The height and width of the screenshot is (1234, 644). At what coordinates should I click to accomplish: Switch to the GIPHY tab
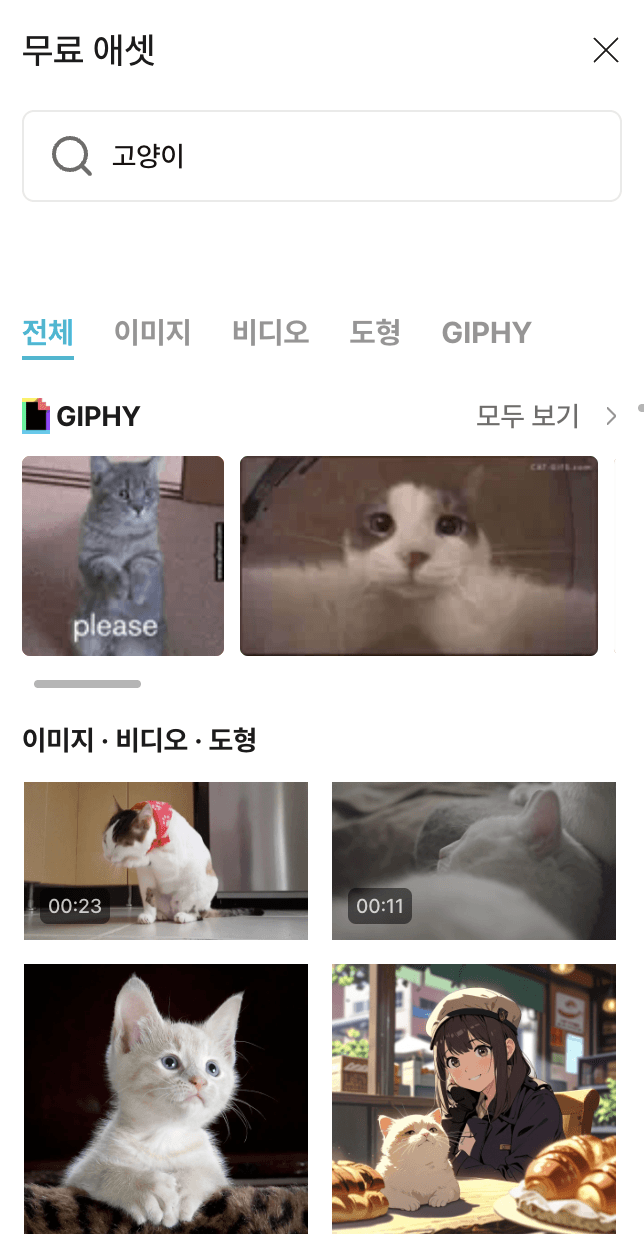[486, 332]
